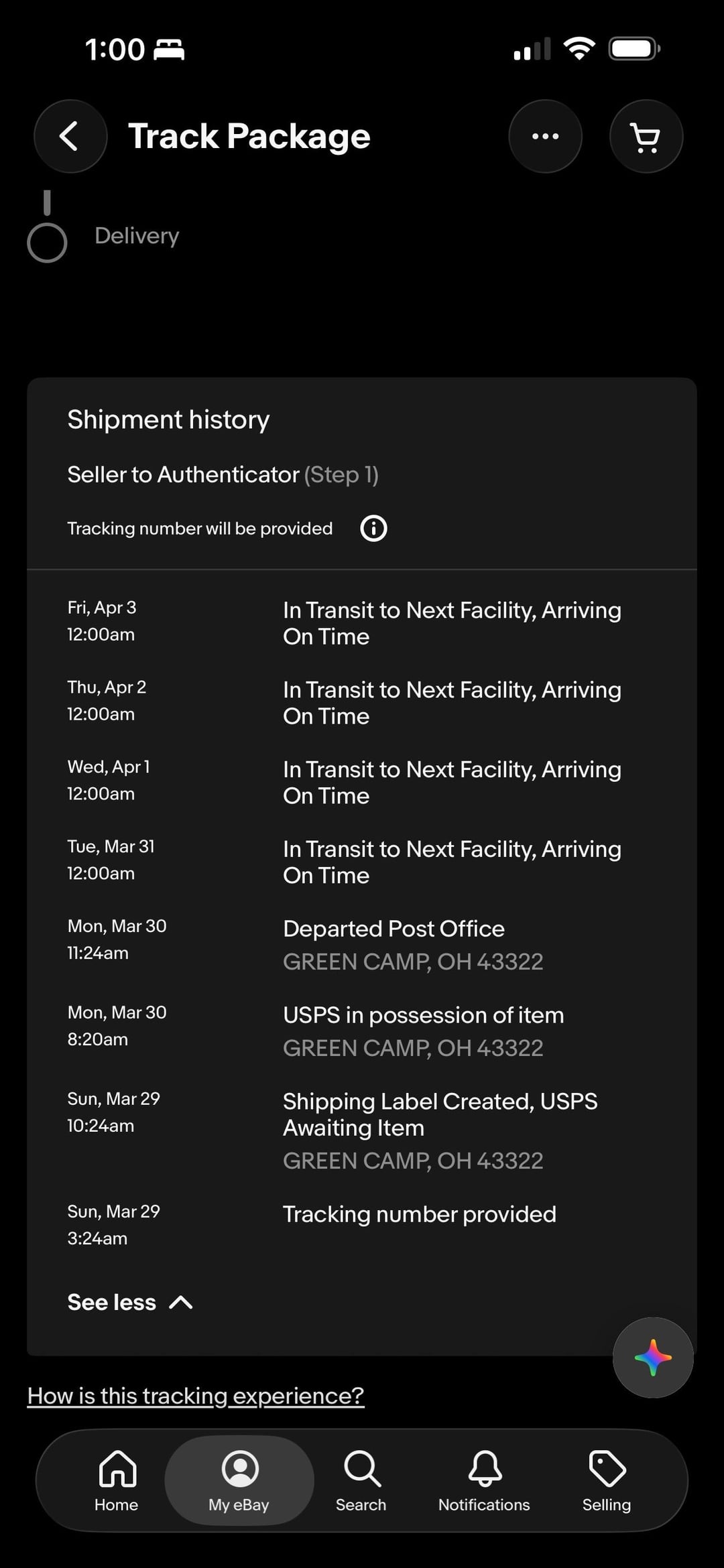The width and height of the screenshot is (724, 1568).
Task: Open the My eBay tab
Action: 239,1481
